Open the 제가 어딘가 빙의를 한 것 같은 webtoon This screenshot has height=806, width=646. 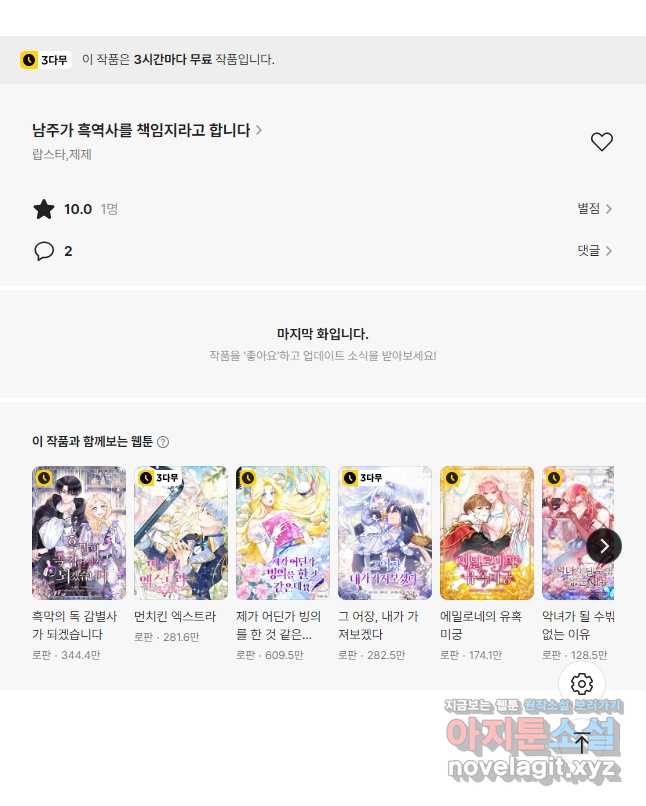pos(283,533)
